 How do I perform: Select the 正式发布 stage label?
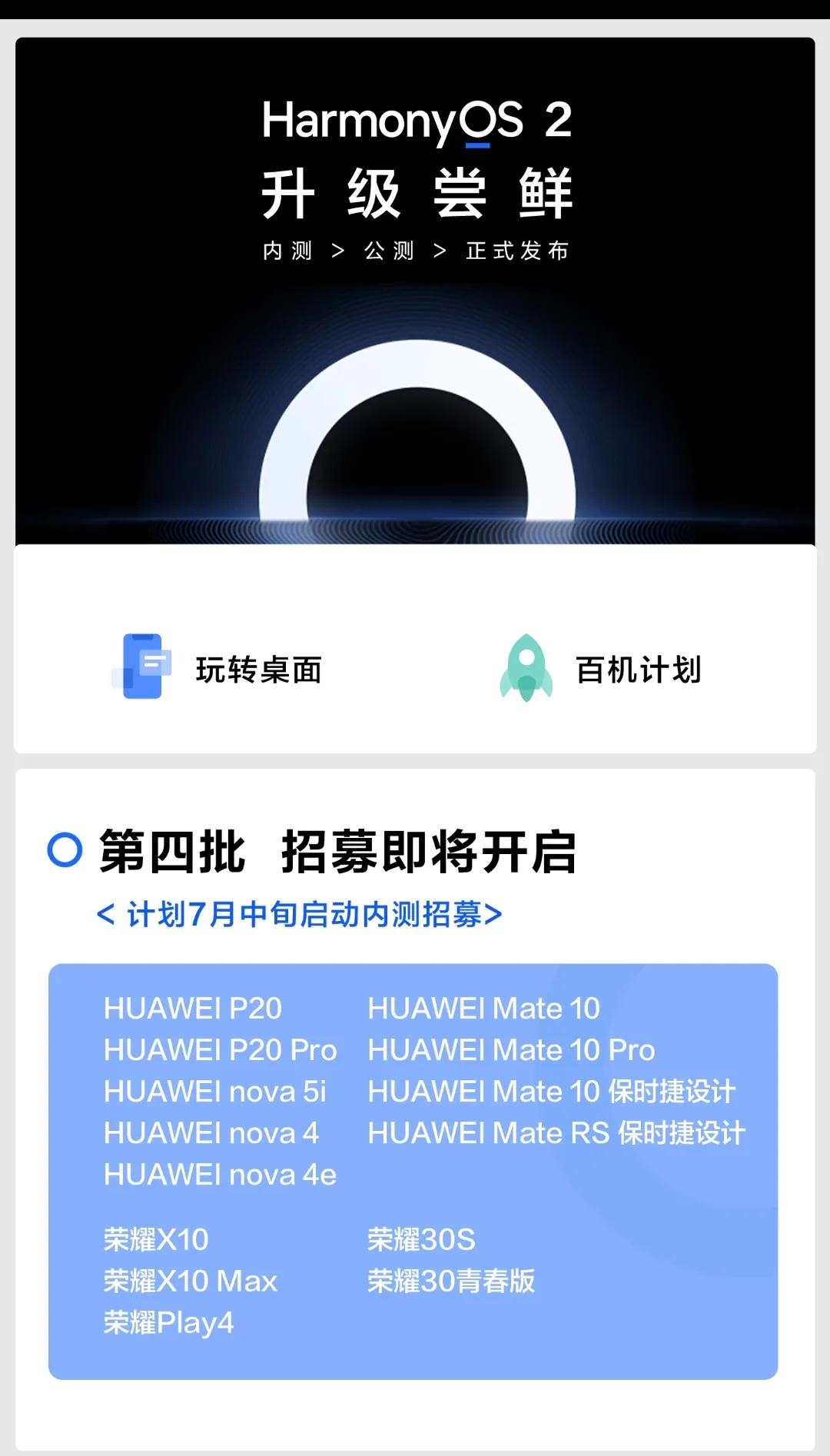(x=516, y=250)
